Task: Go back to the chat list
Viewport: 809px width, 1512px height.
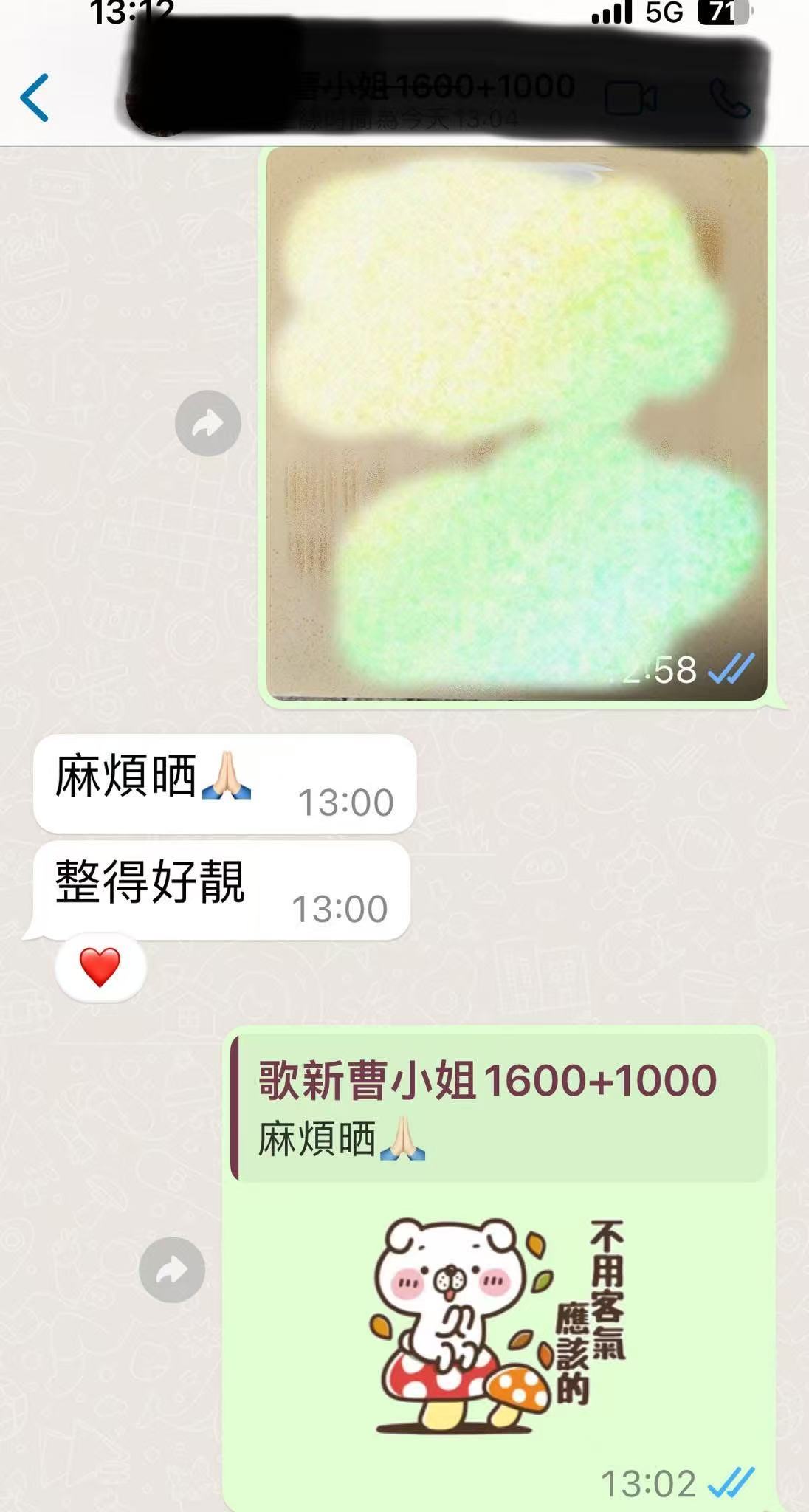Action: tap(35, 98)
